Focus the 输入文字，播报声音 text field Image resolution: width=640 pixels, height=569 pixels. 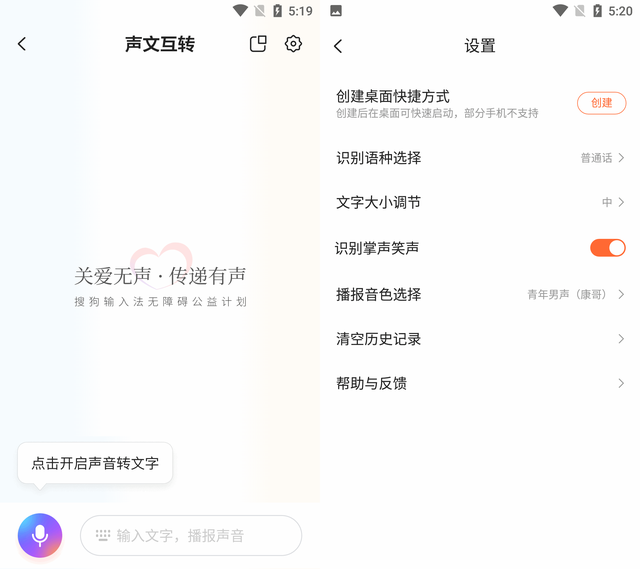pyautogui.click(x=191, y=536)
